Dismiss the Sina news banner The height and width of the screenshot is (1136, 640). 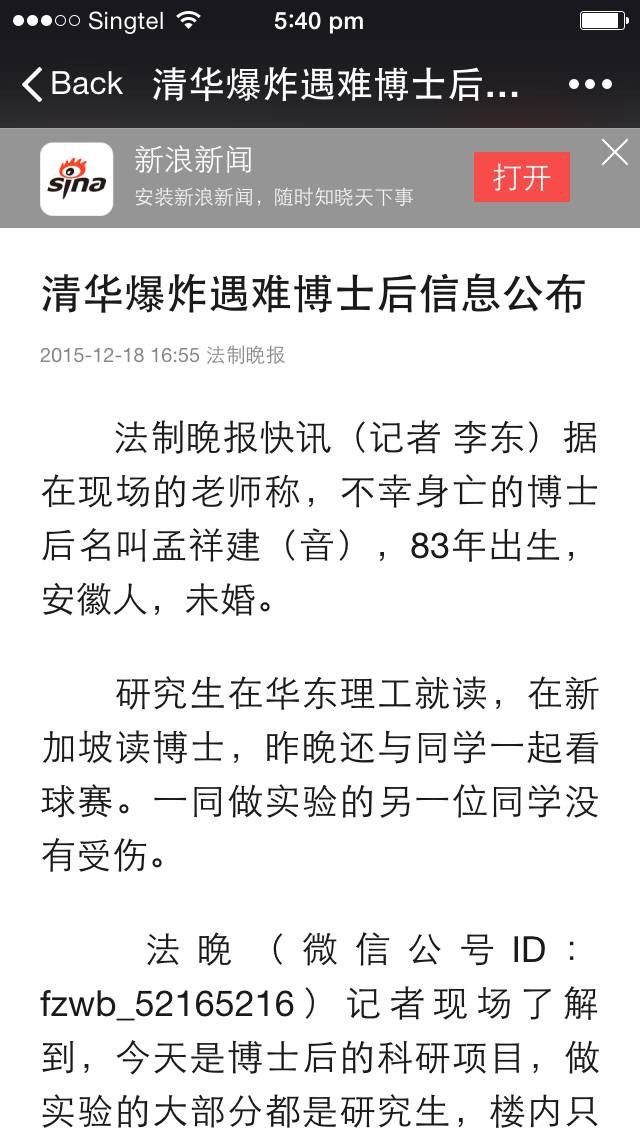[x=614, y=153]
